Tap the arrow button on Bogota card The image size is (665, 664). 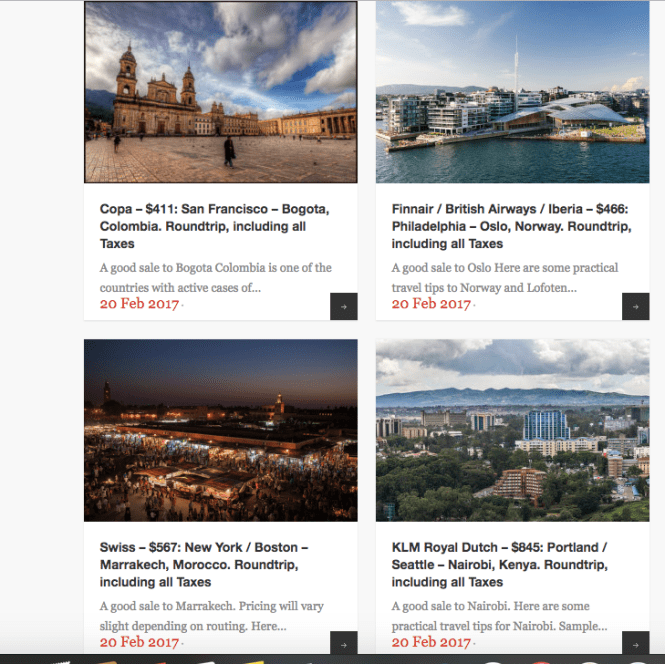[343, 307]
